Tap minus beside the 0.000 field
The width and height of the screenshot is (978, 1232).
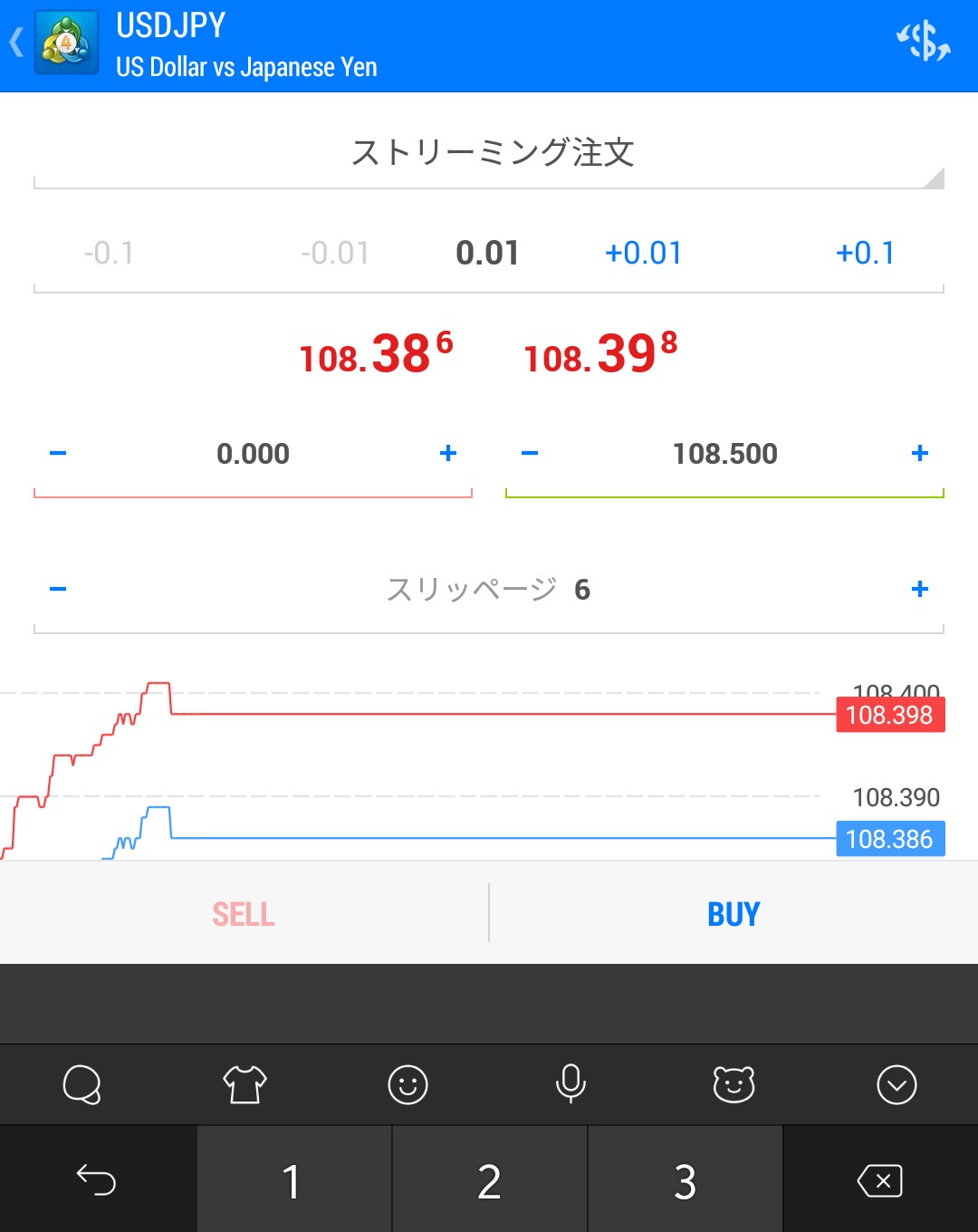[x=58, y=453]
